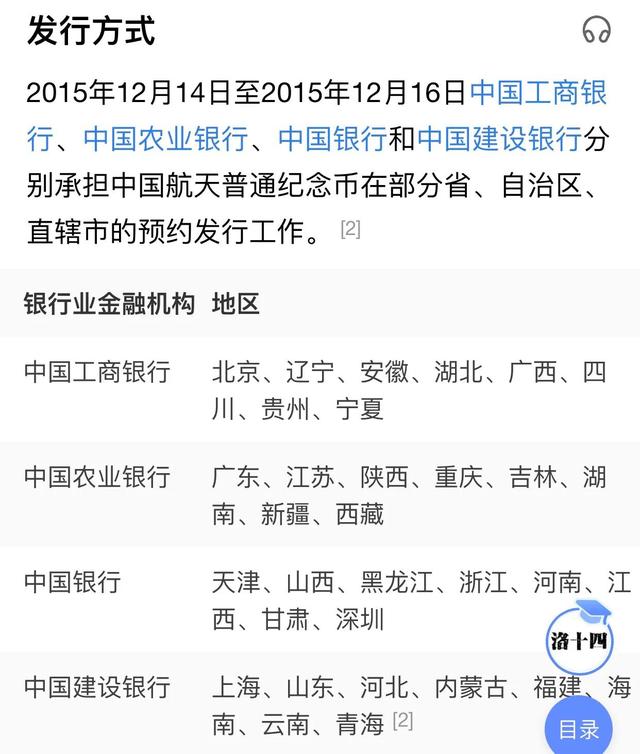
Task: Play audio reading via headphone icon
Action: (596, 30)
